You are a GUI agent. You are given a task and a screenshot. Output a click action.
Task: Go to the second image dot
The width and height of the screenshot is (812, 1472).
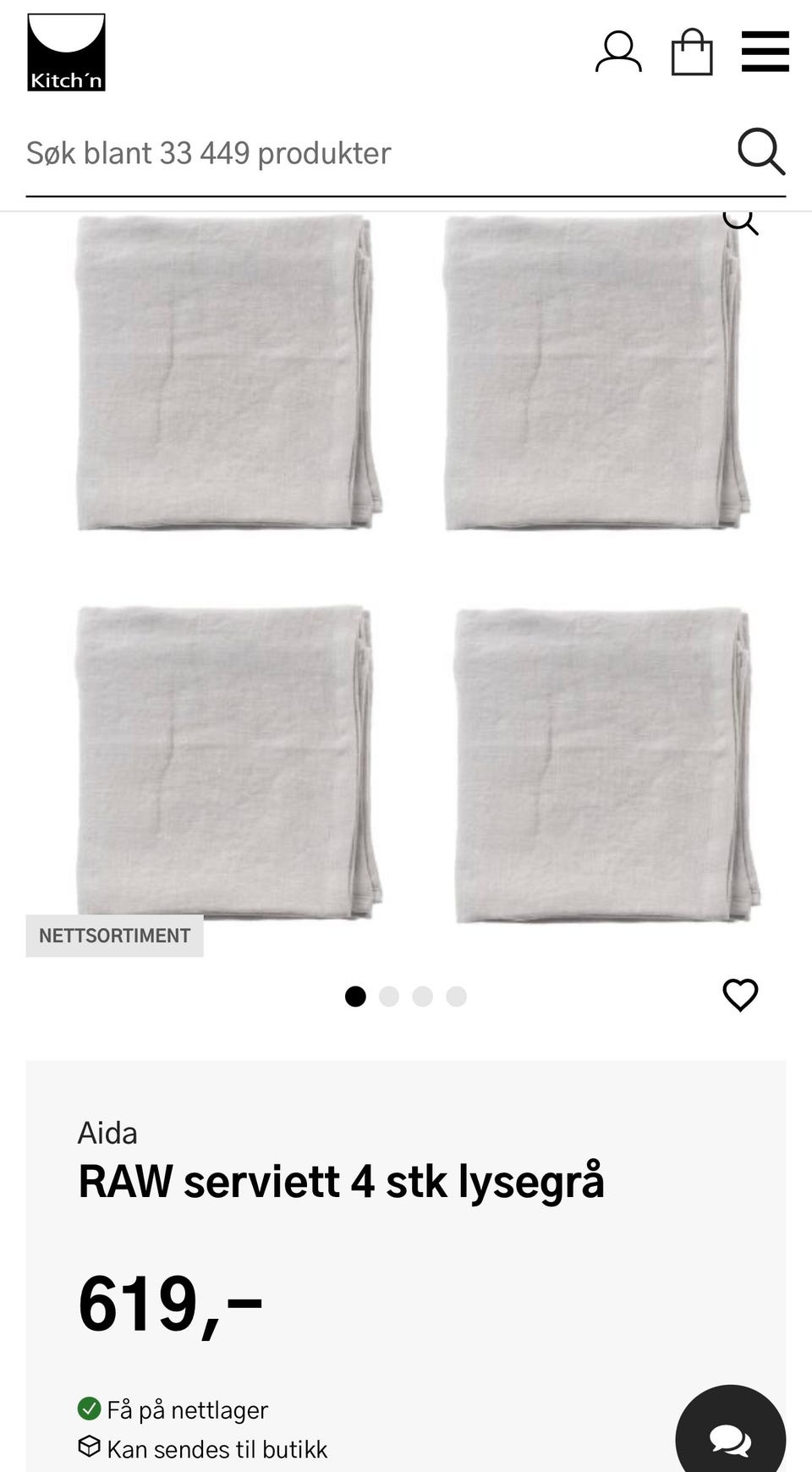389,997
